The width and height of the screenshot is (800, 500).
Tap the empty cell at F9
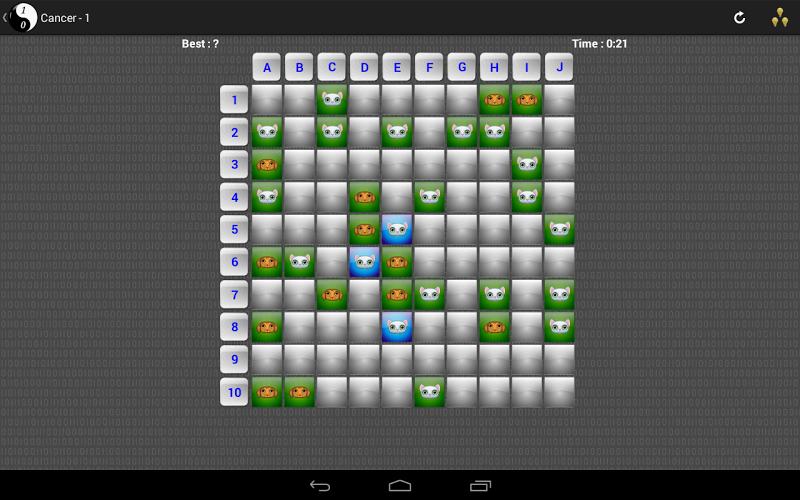point(429,360)
